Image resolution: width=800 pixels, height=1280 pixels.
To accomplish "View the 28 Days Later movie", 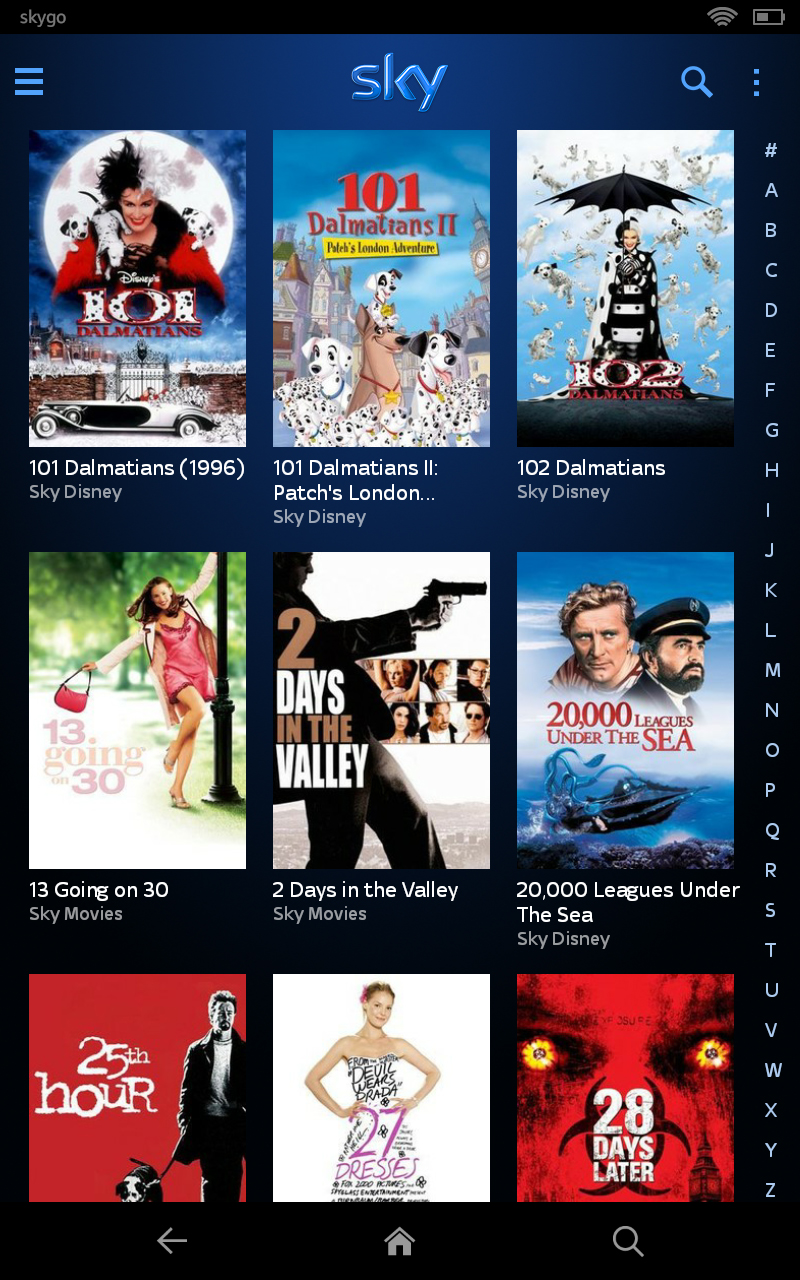I will coord(625,1088).
